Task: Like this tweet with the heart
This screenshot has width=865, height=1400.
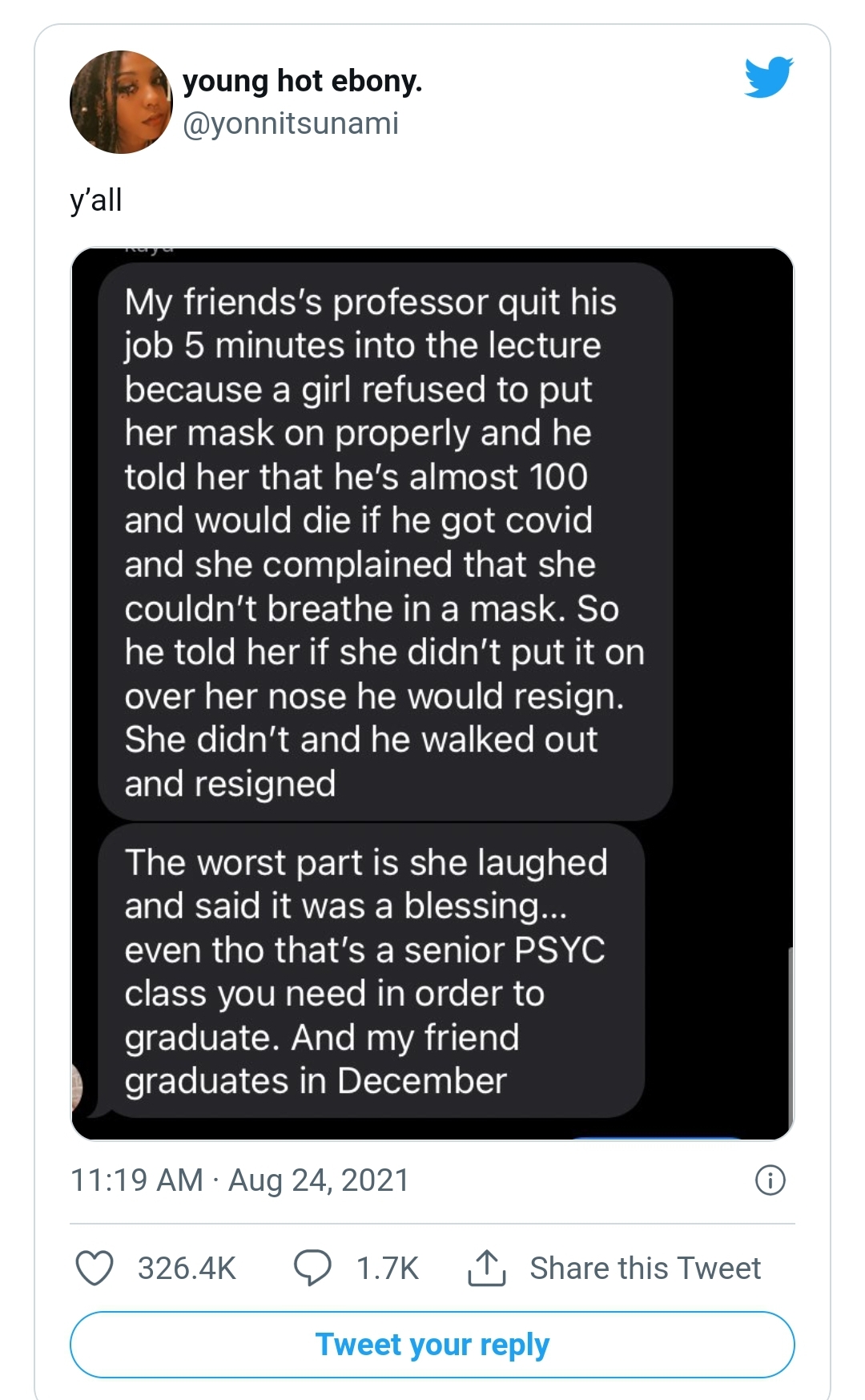Action: pos(95,1268)
